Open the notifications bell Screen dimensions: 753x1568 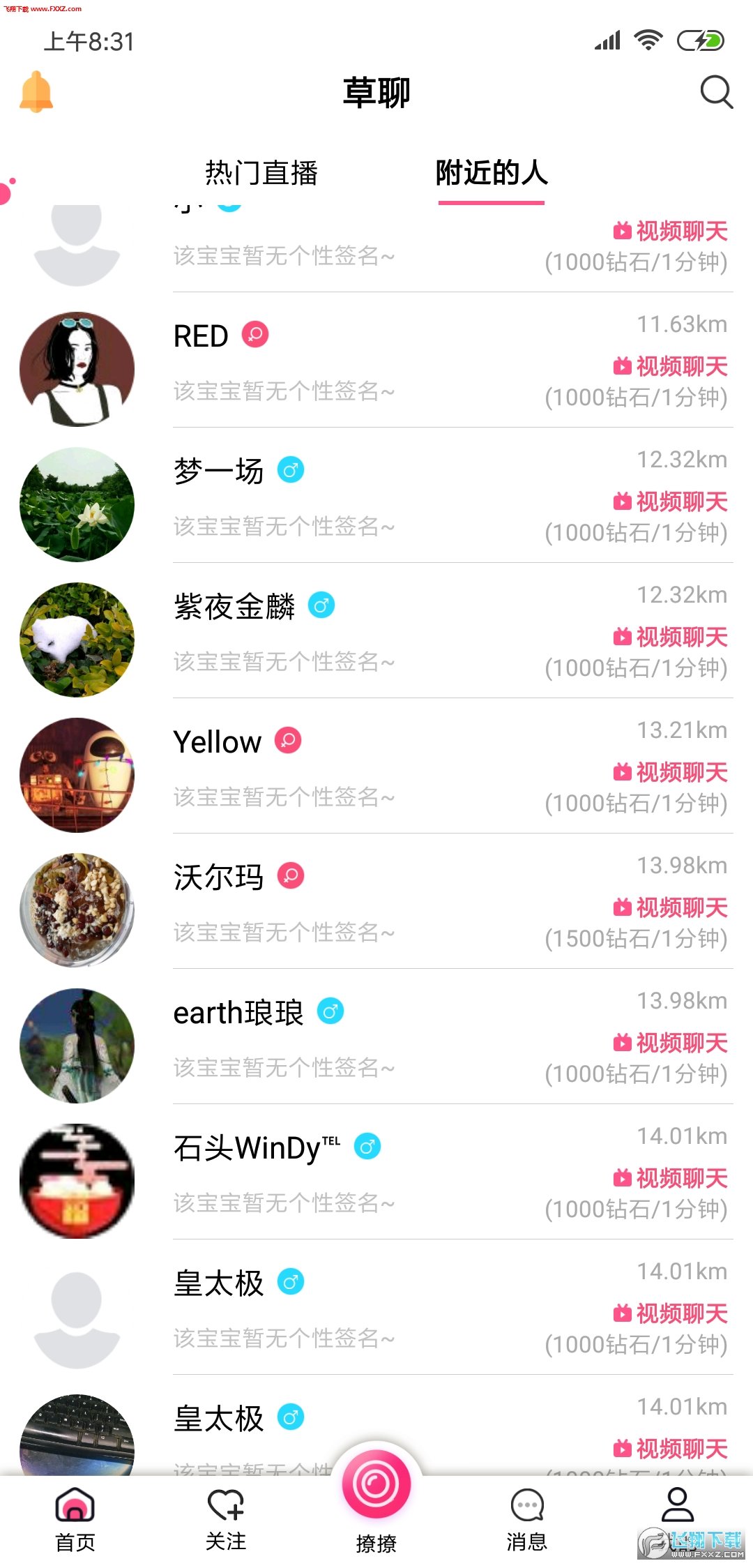pyautogui.click(x=36, y=91)
